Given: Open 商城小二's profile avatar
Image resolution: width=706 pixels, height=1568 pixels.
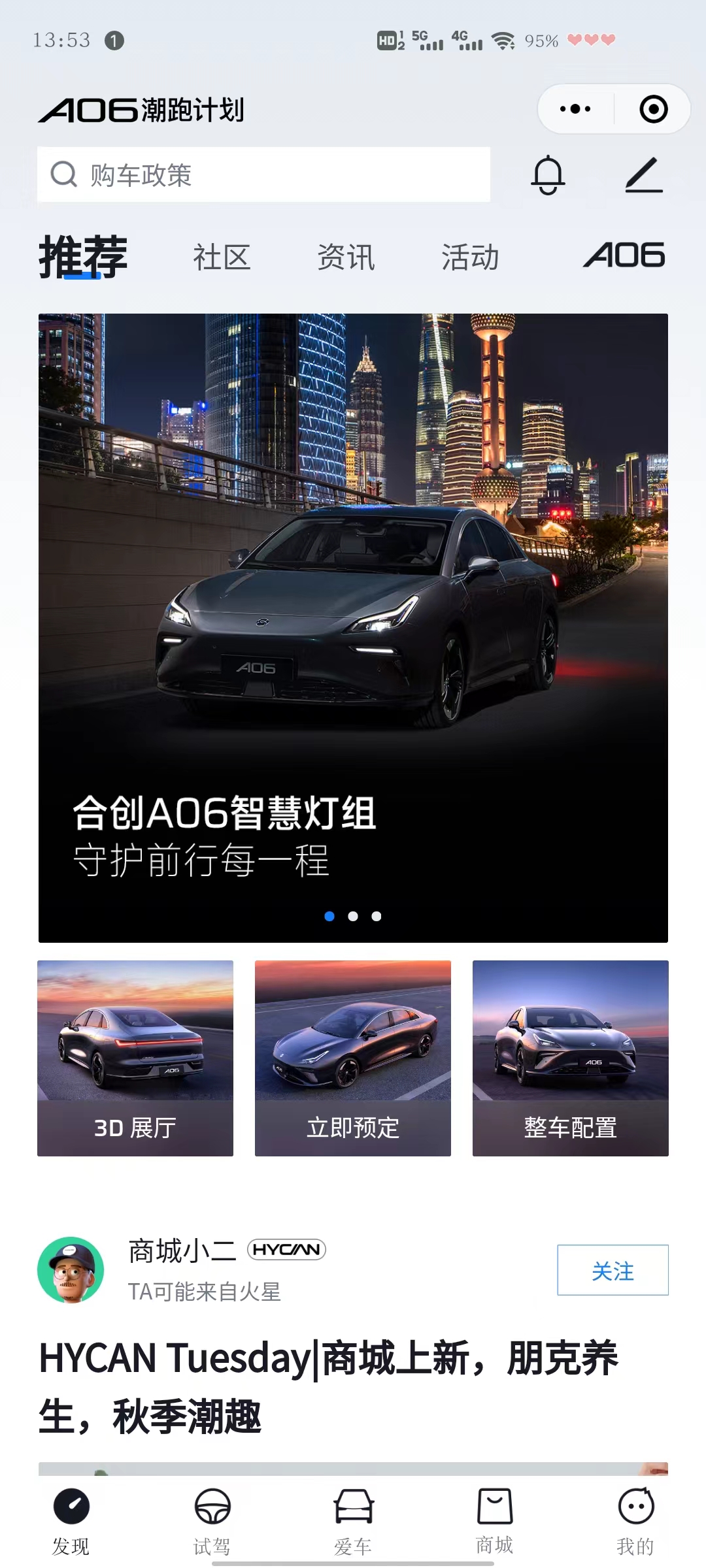Looking at the screenshot, I should point(71,1269).
